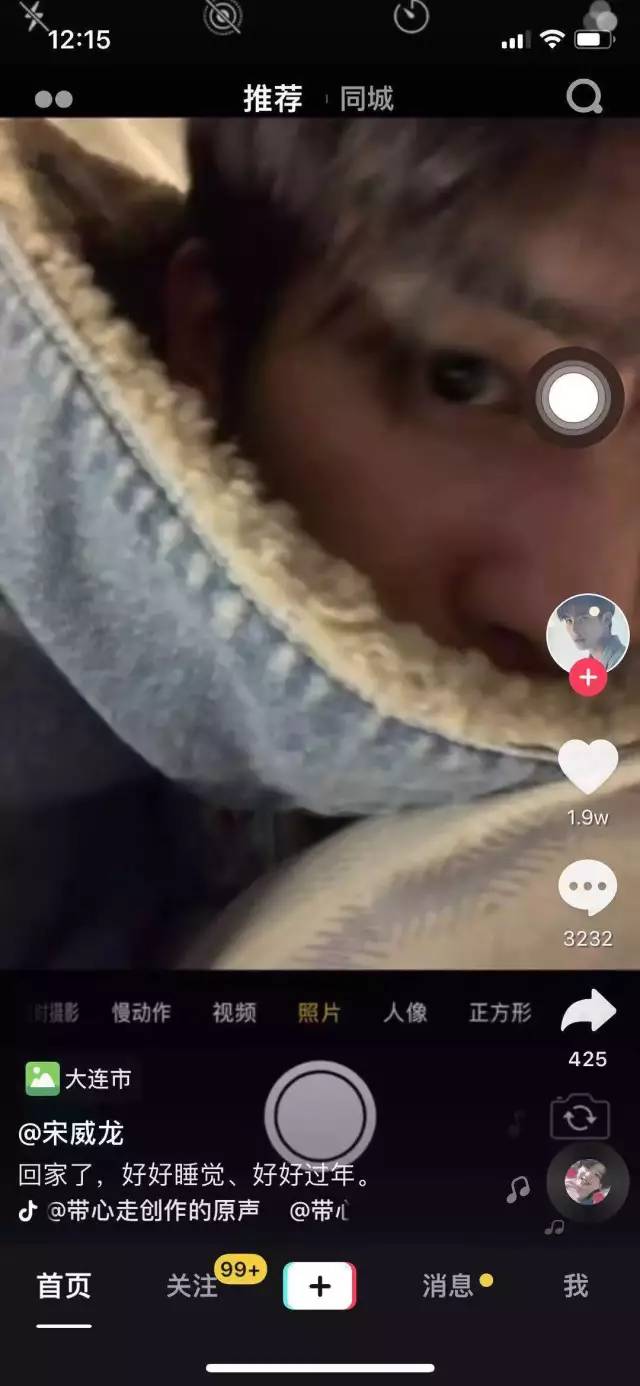640x1386 pixels.
Task: Open the 消息 tab
Action: coord(449,1286)
